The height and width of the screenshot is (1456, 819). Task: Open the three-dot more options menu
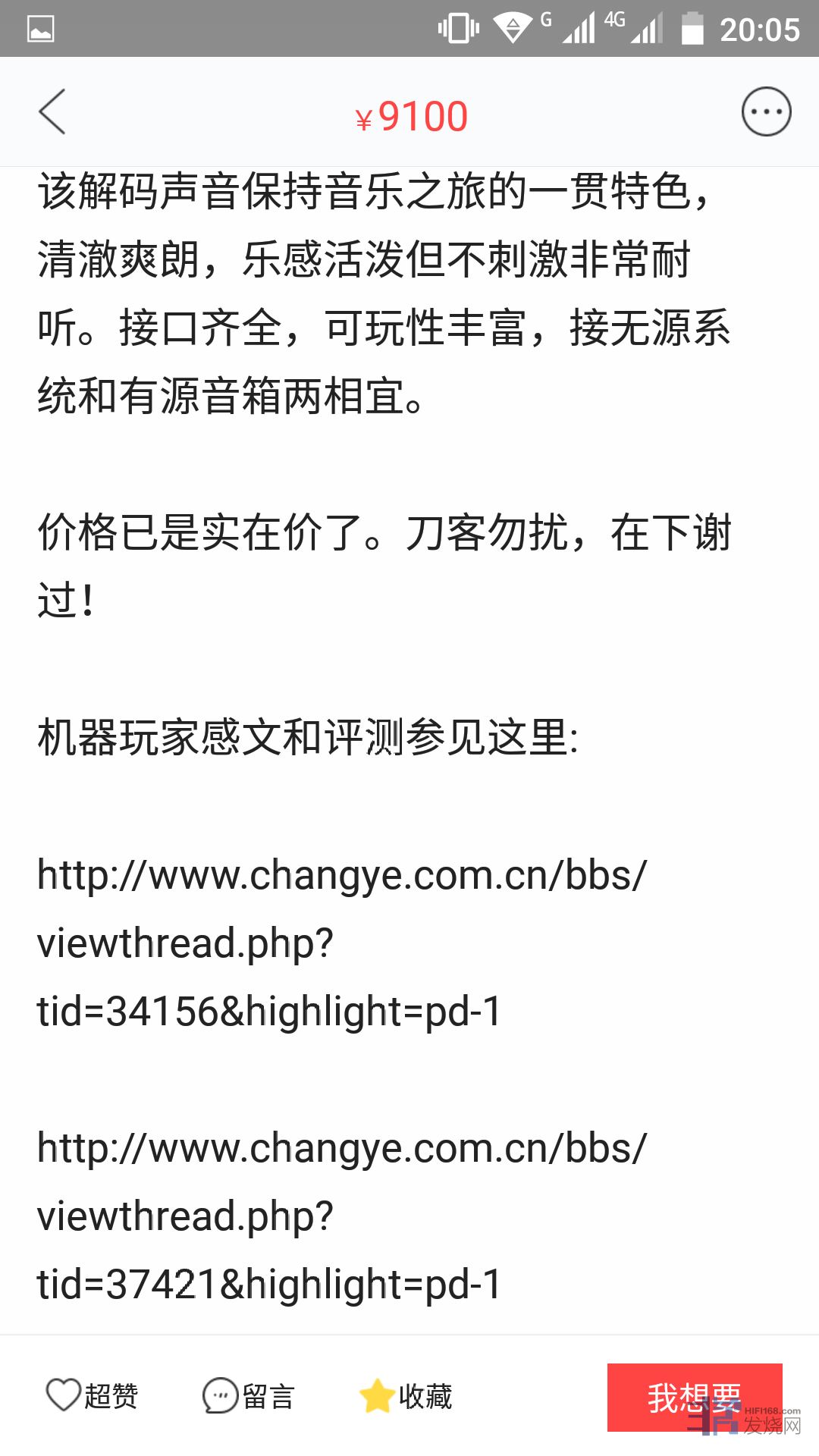[766, 112]
